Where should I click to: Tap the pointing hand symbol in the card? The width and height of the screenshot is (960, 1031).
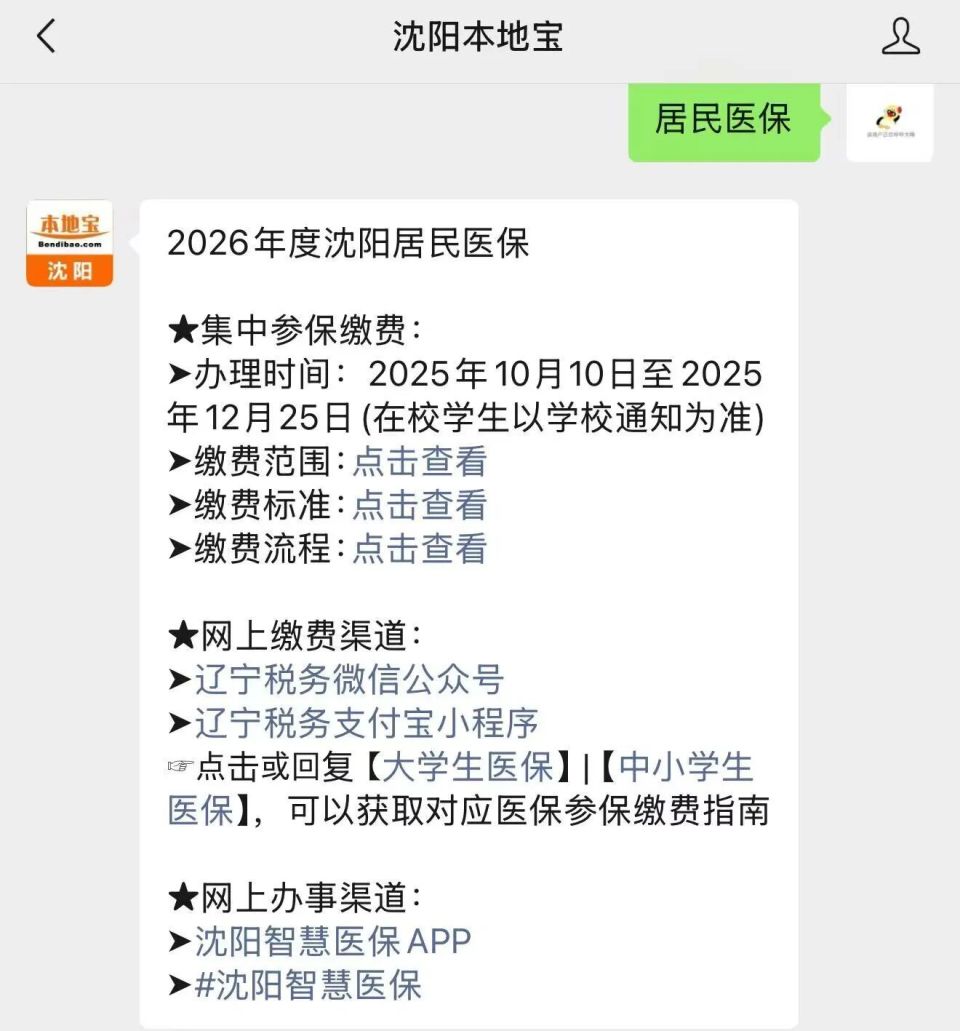click(177, 767)
